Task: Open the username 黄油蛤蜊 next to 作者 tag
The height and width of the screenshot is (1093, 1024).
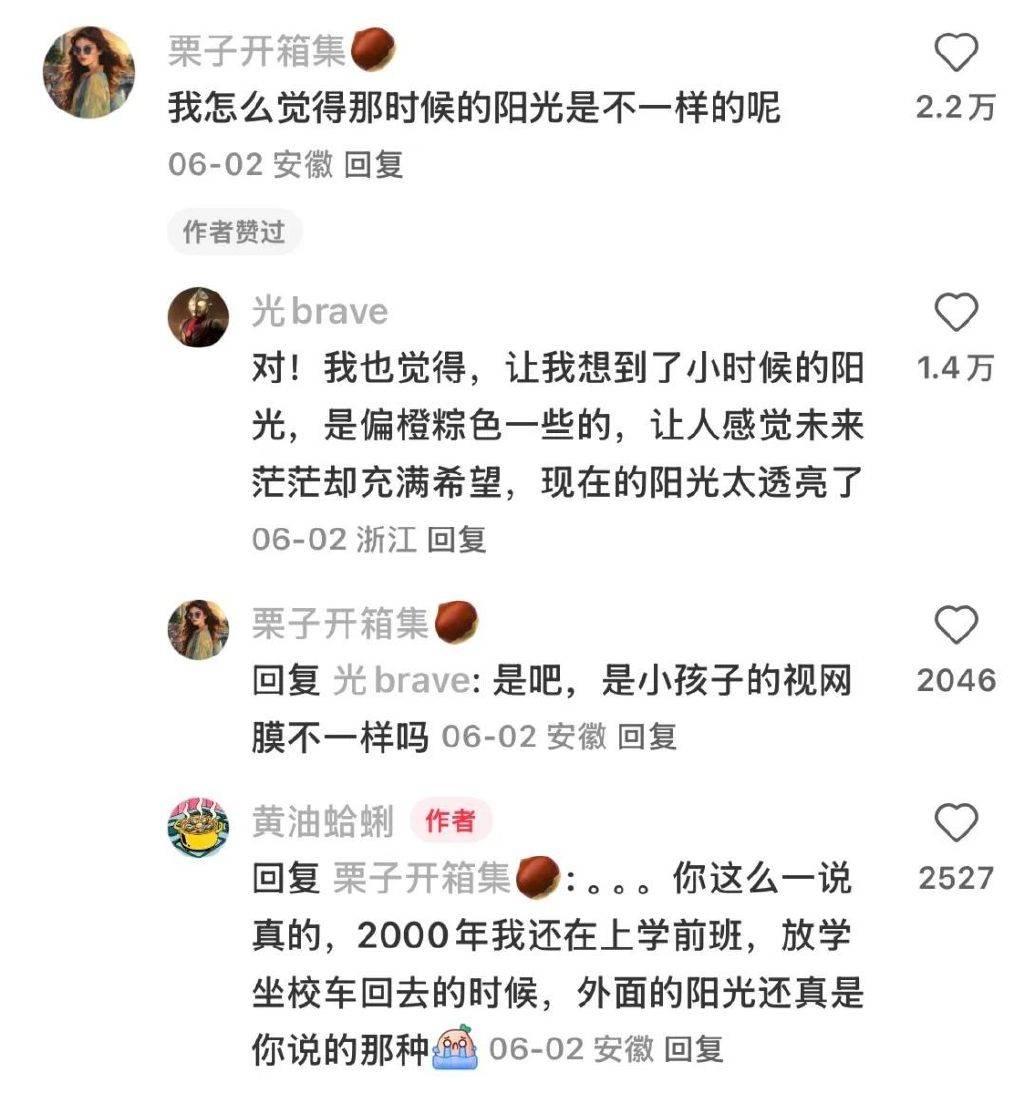Action: click(322, 822)
